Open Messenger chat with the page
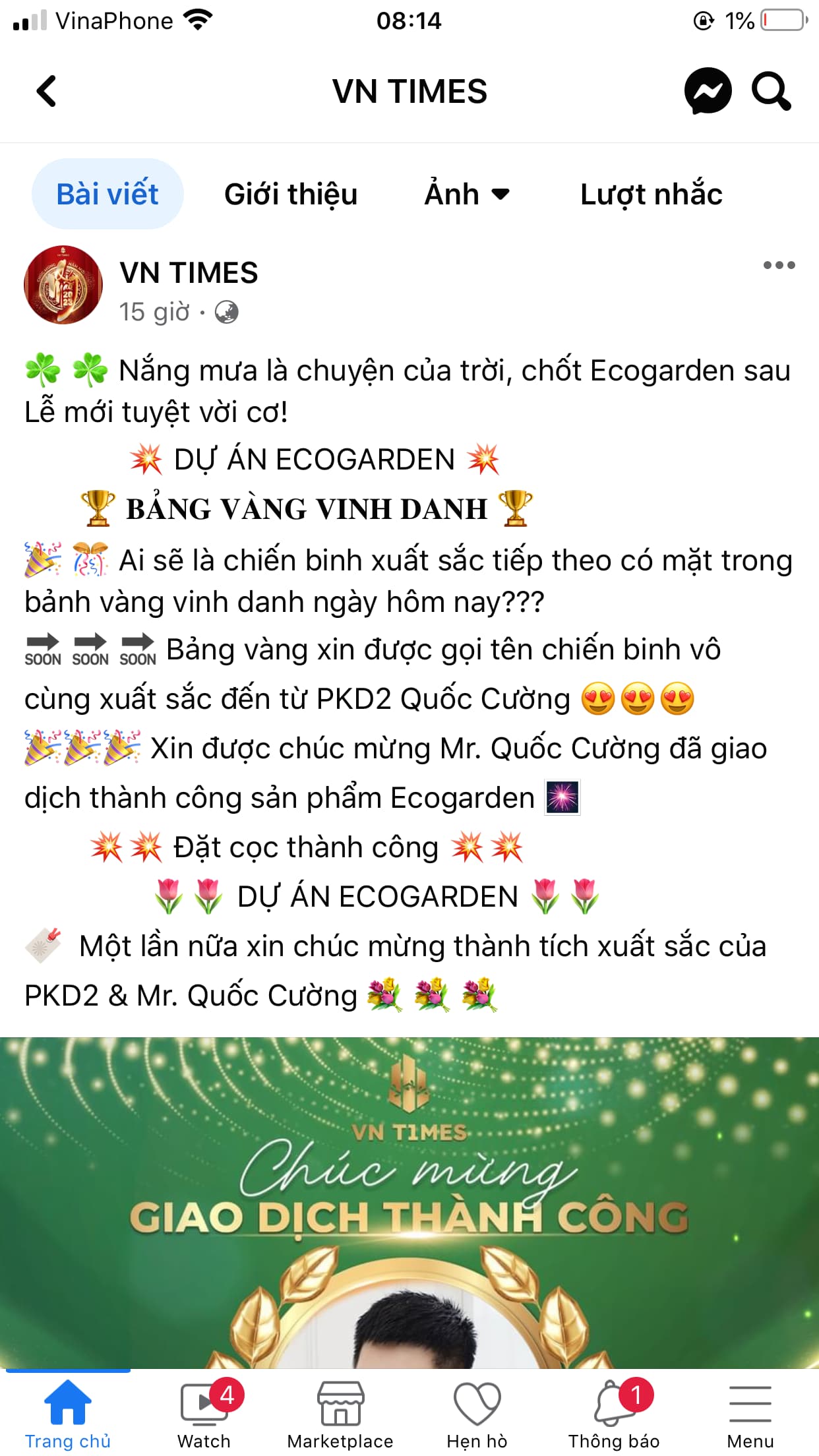The image size is (819, 1456). tap(708, 91)
